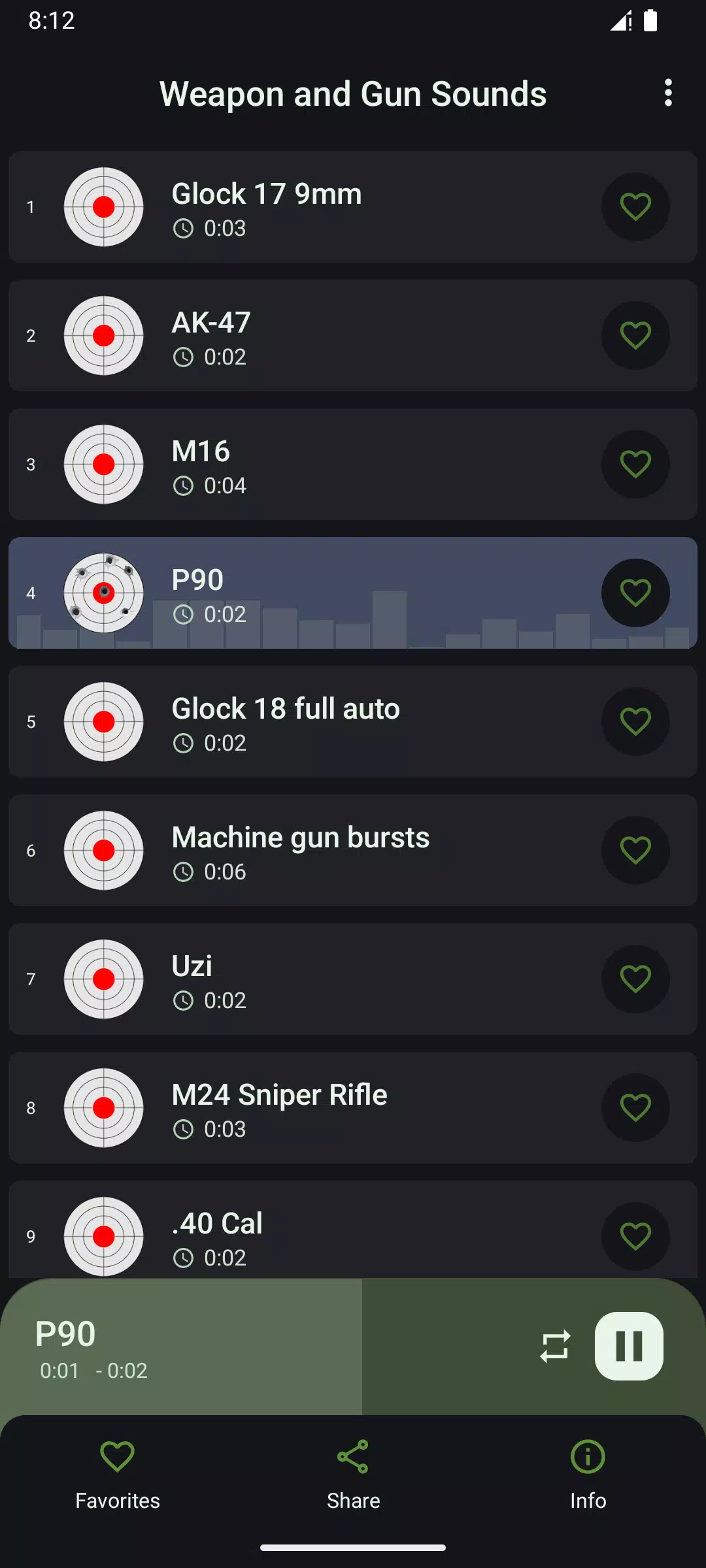The image size is (706, 1568).
Task: Favorite the currently playing P90 sound
Action: point(635,592)
